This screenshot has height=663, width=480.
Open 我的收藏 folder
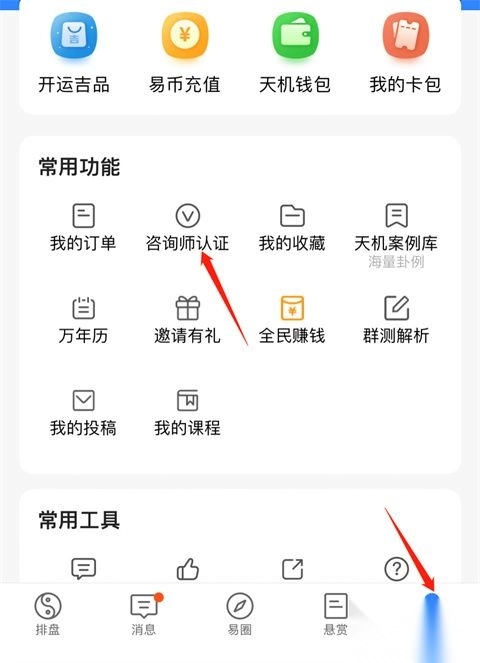pos(292,228)
